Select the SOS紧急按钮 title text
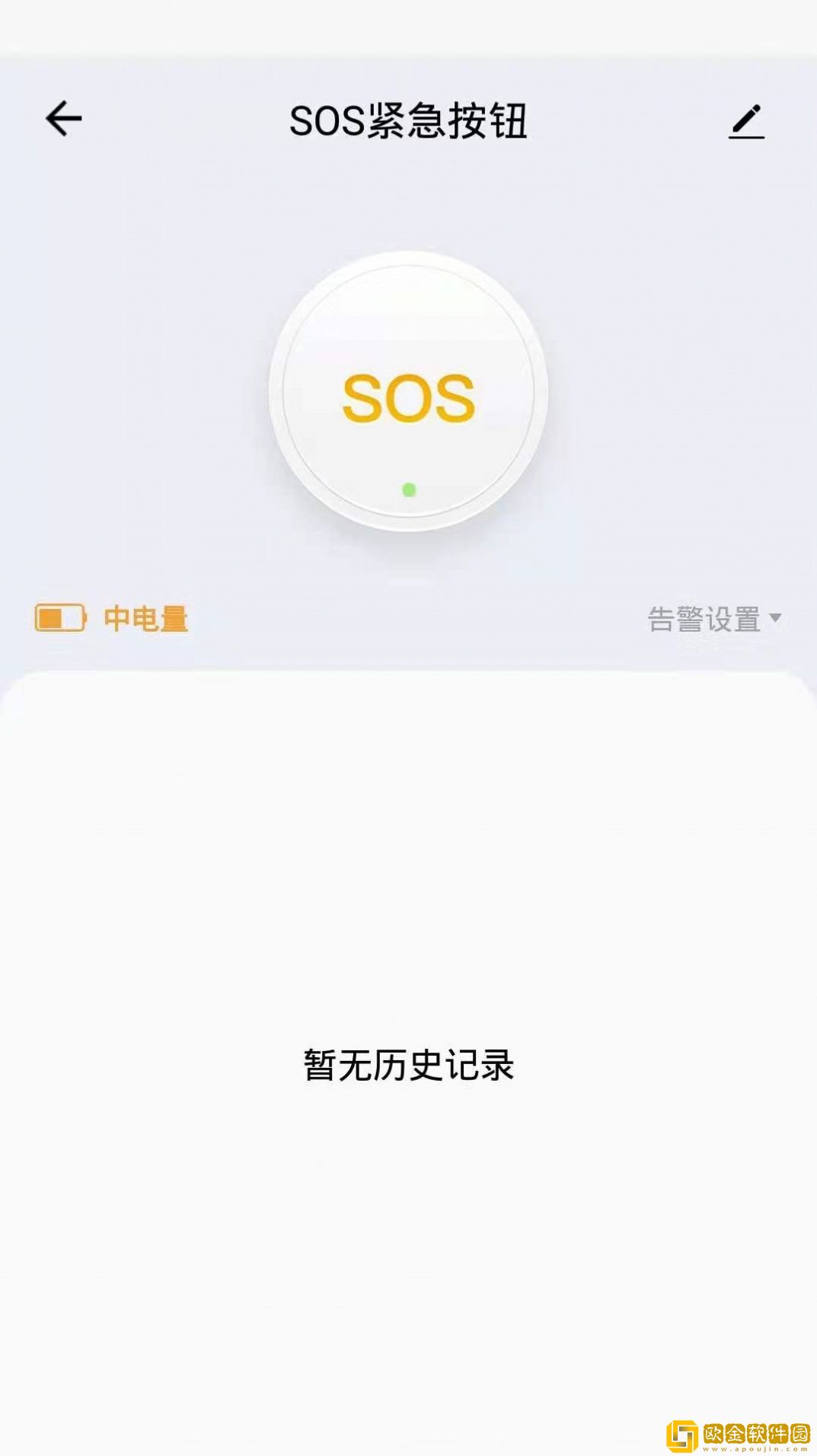This screenshot has height=1456, width=817. (x=409, y=120)
